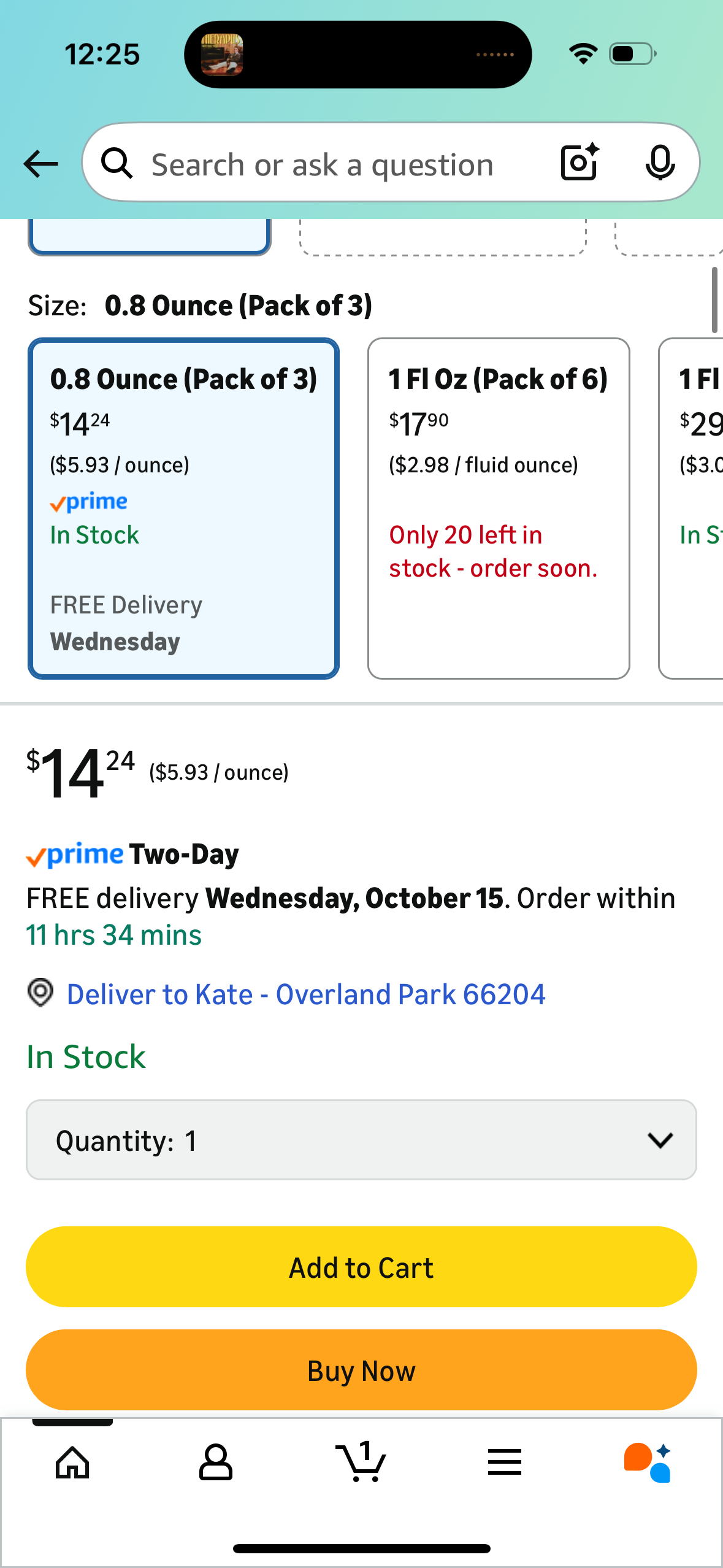The width and height of the screenshot is (723, 1568).
Task: Tap the search or ask a question field
Action: coord(322,164)
